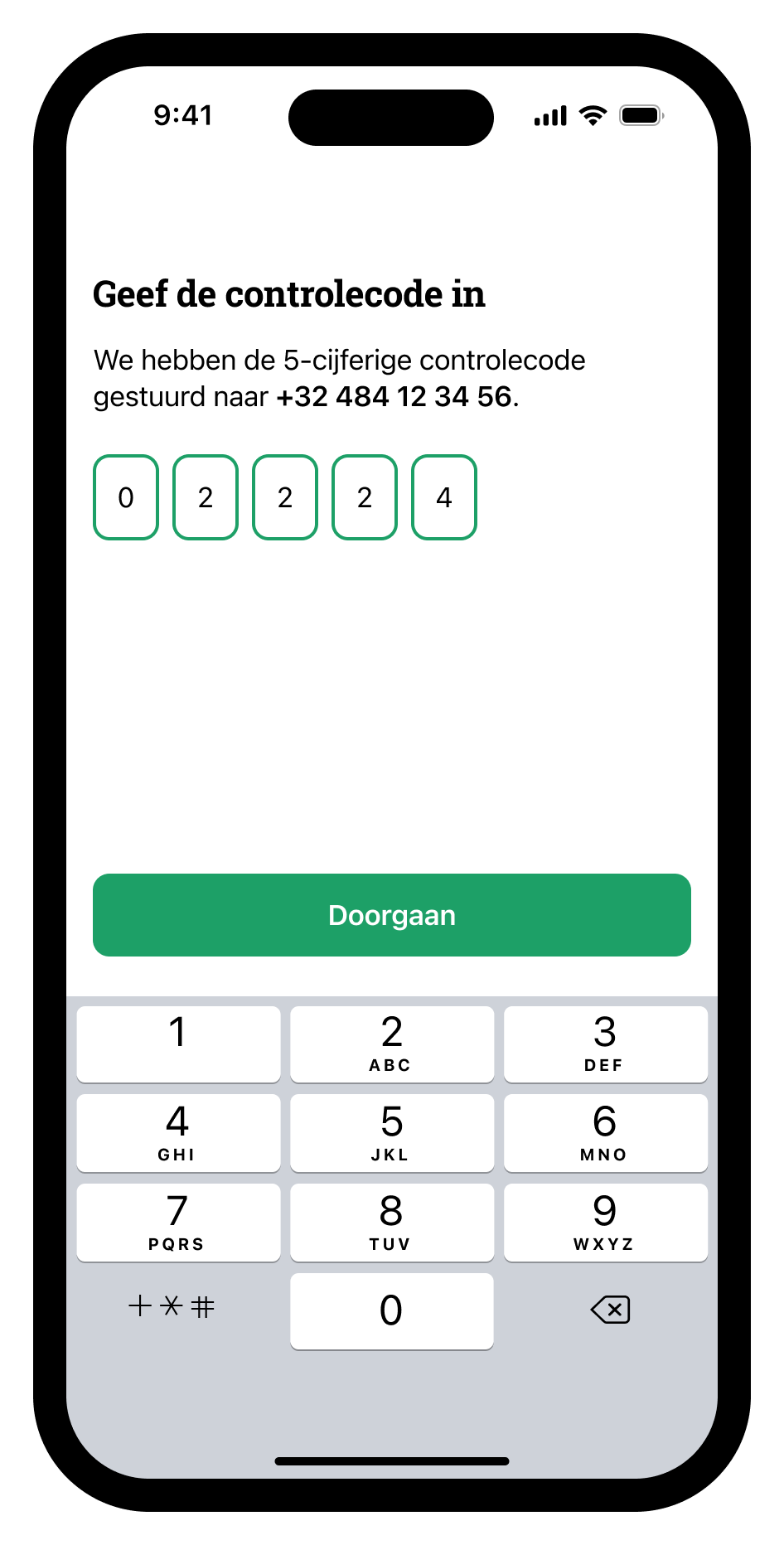Enter digit 7 on the keypad
The width and height of the screenshot is (784, 1545).
pos(178,1222)
